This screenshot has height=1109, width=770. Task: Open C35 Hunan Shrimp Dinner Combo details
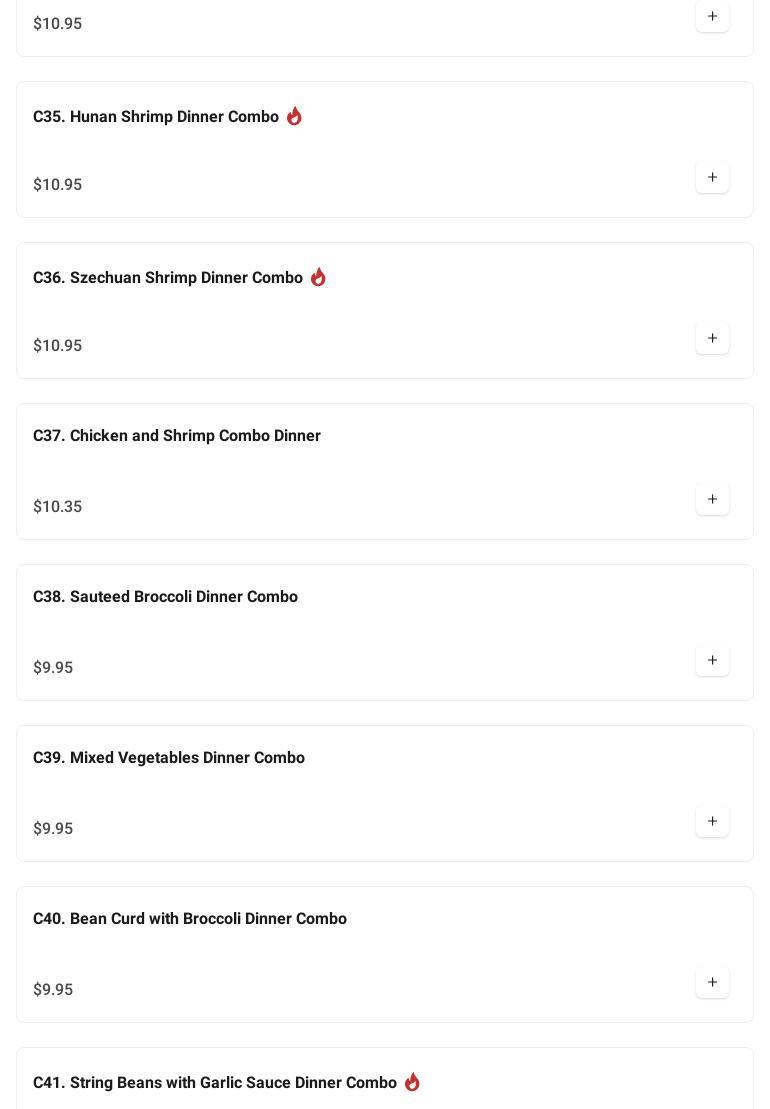pos(156,117)
